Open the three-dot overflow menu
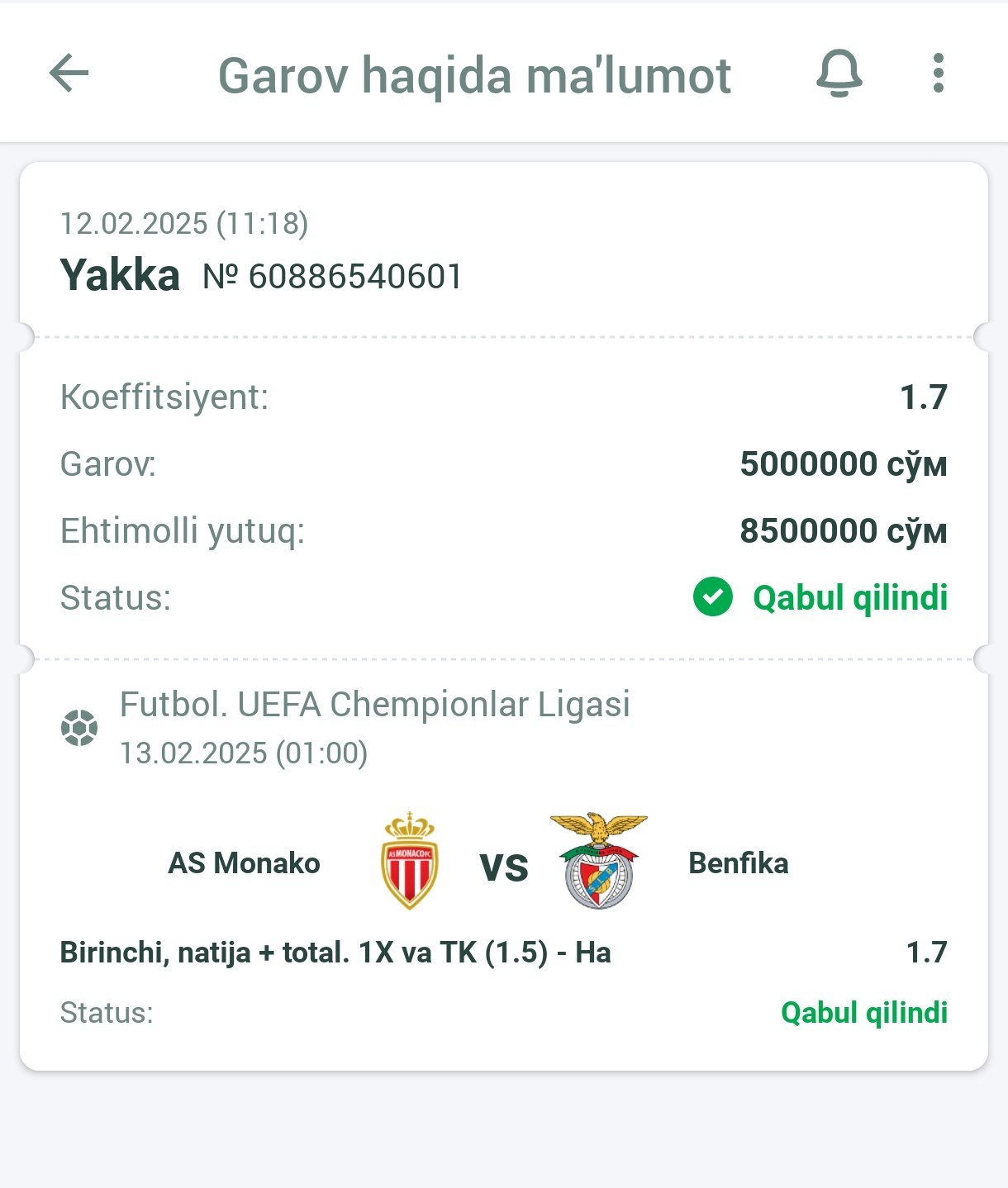The image size is (1008, 1188). point(938,74)
